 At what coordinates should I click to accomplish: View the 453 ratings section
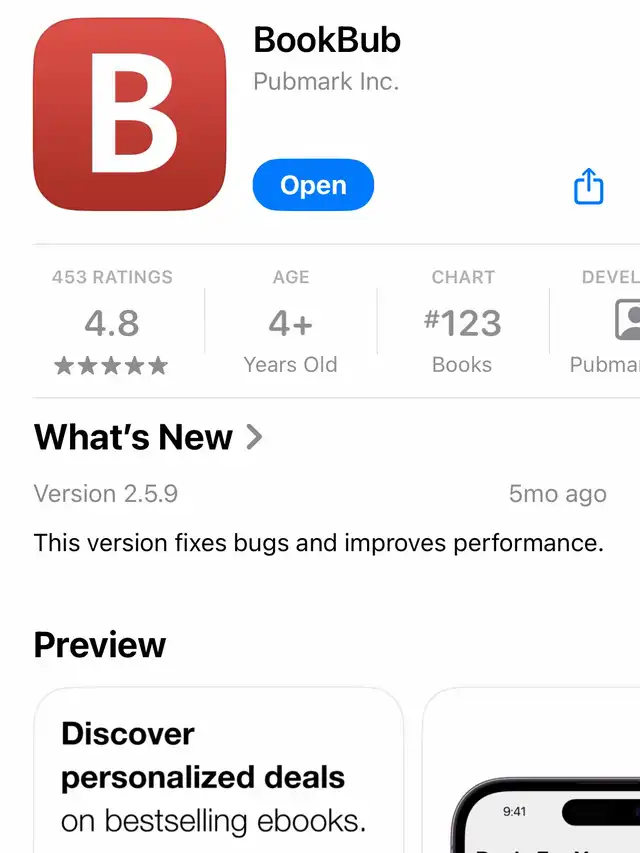click(112, 321)
